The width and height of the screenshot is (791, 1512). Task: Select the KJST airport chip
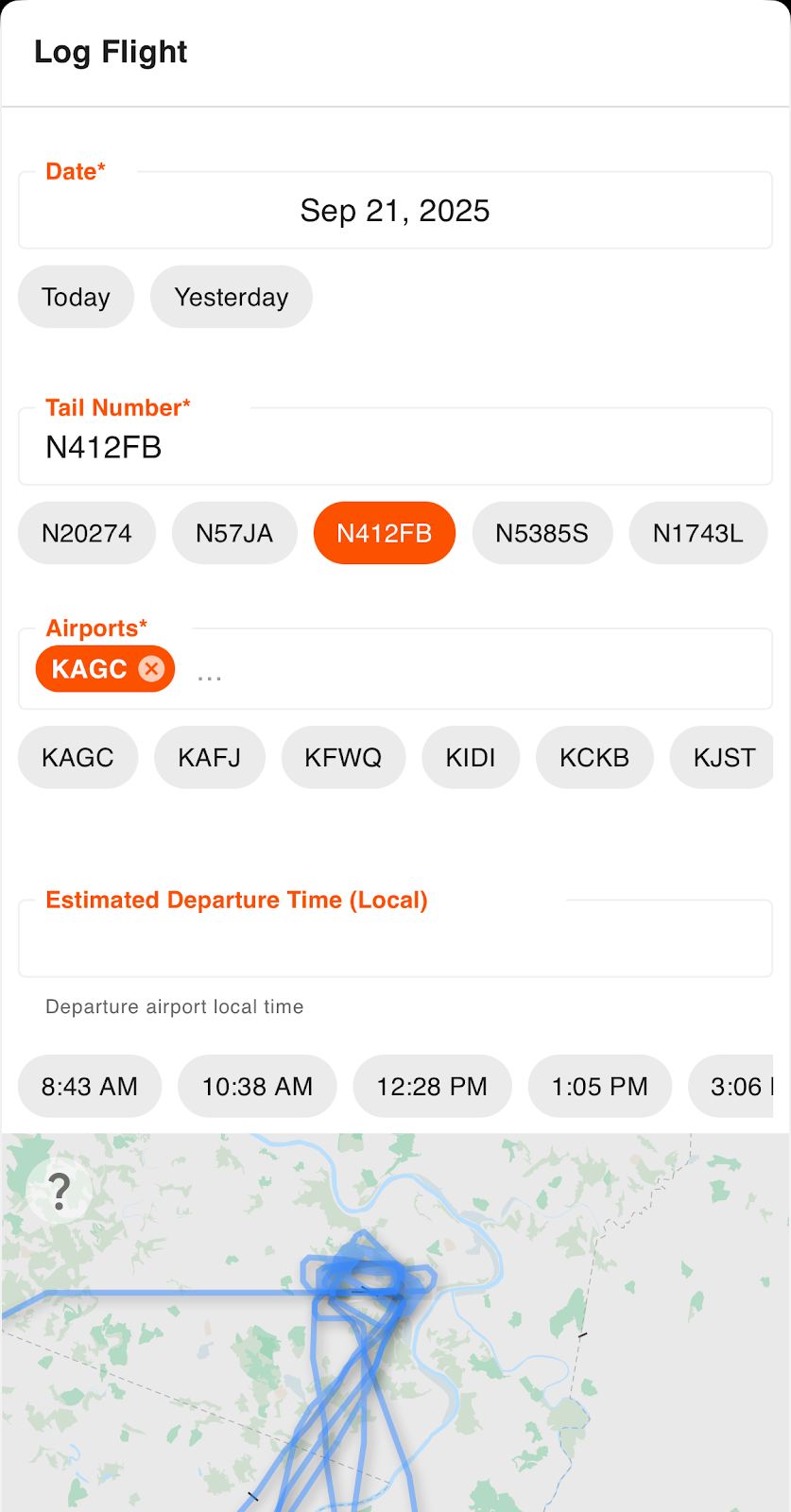pyautogui.click(x=724, y=758)
